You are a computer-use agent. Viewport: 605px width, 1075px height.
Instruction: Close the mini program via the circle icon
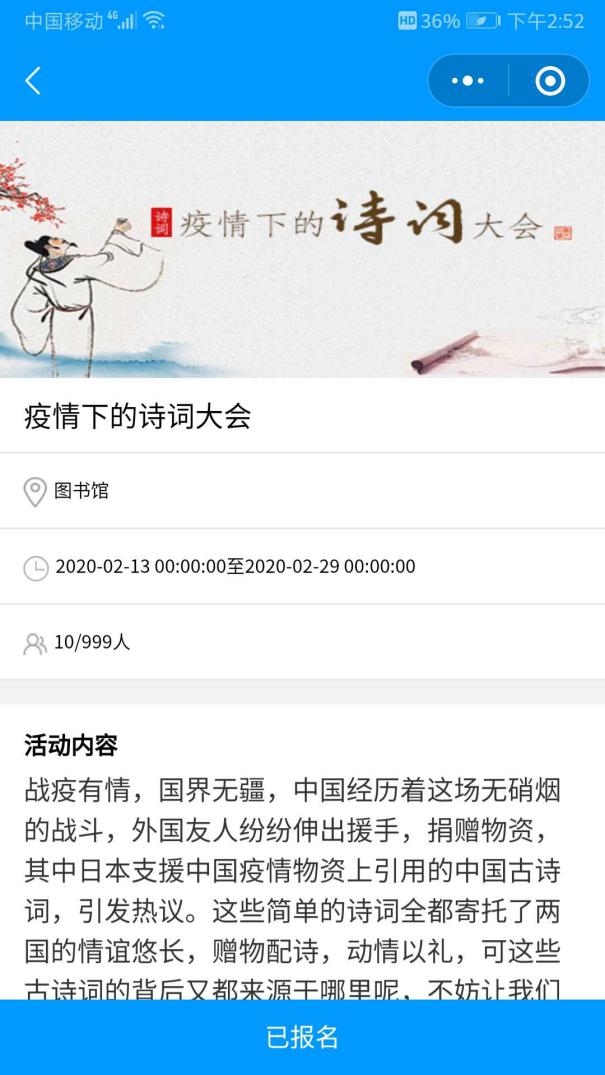[550, 81]
